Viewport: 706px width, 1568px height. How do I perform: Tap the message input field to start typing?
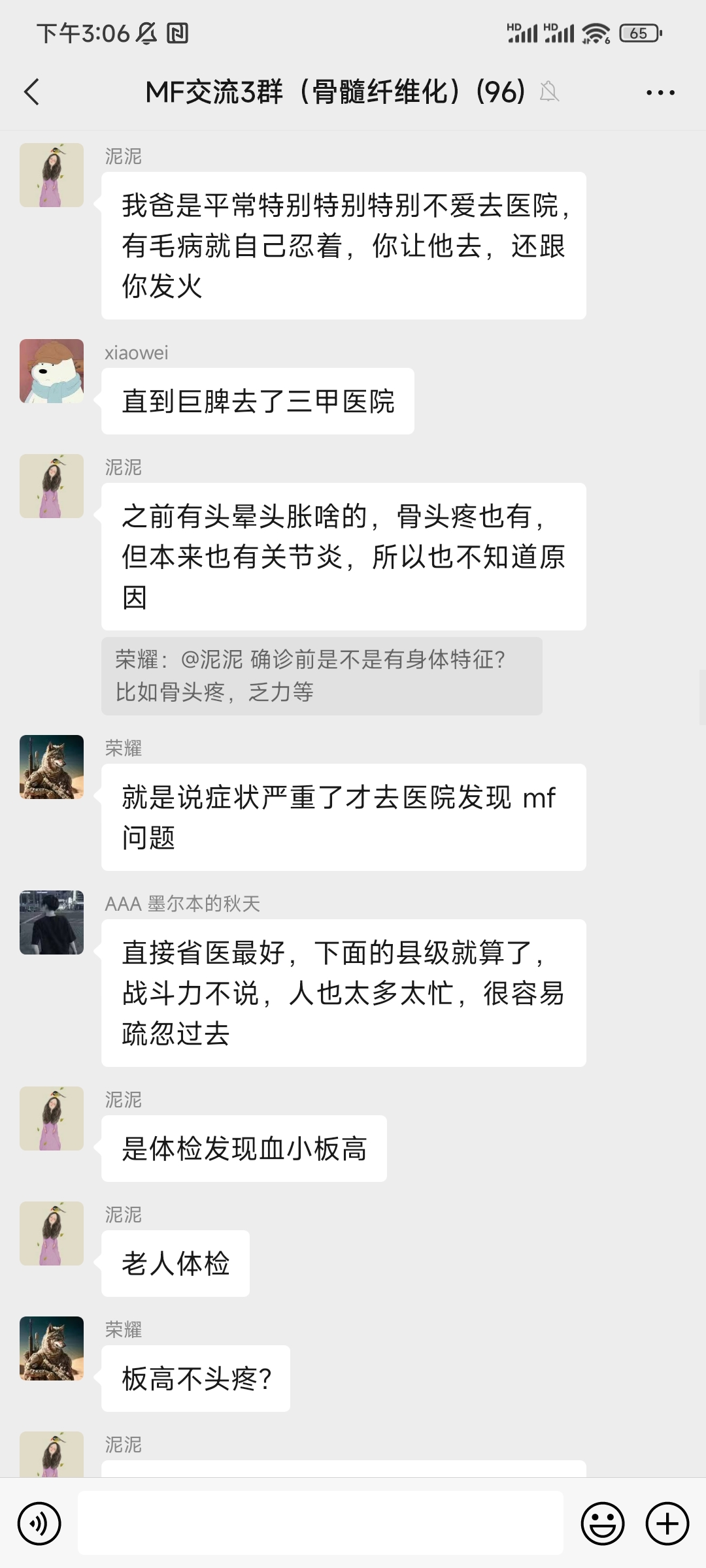point(320,1522)
